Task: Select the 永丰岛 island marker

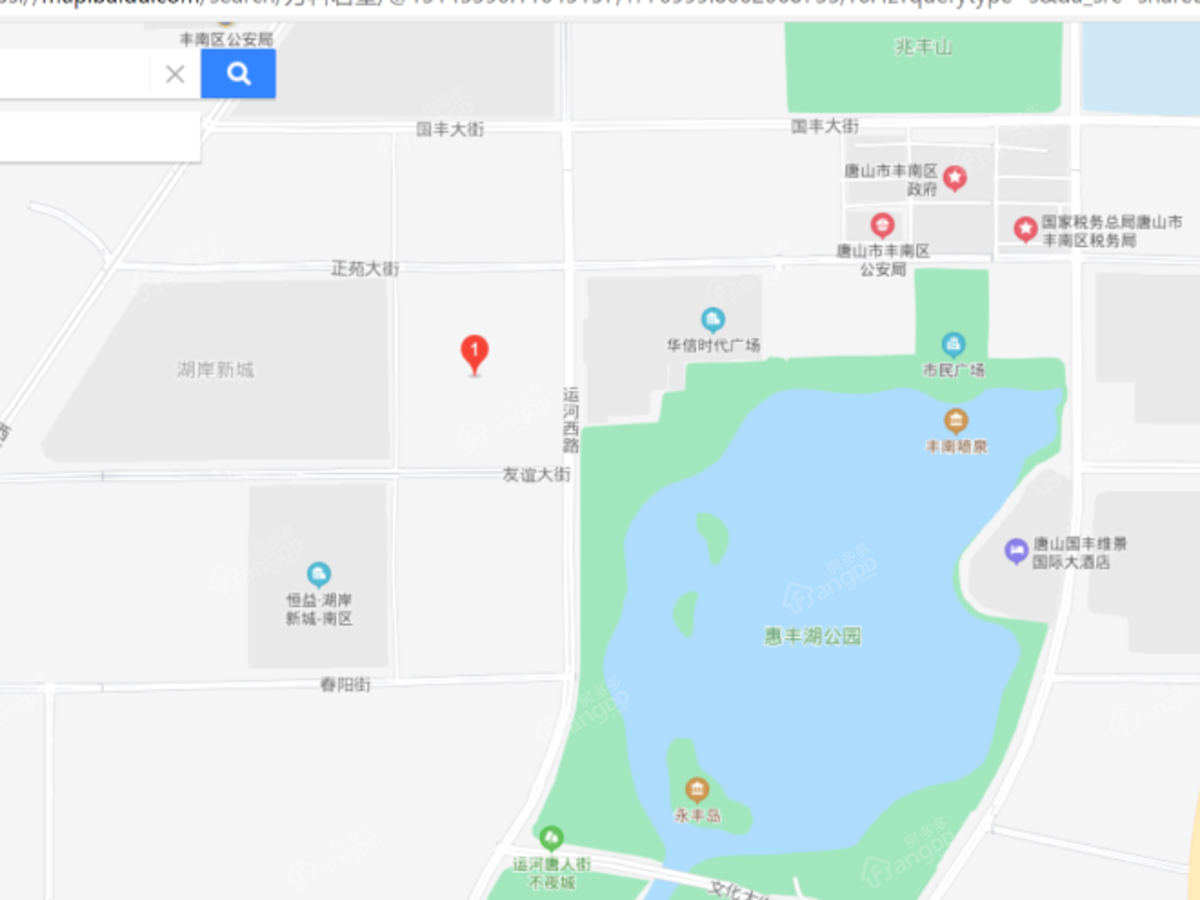Action: click(697, 790)
